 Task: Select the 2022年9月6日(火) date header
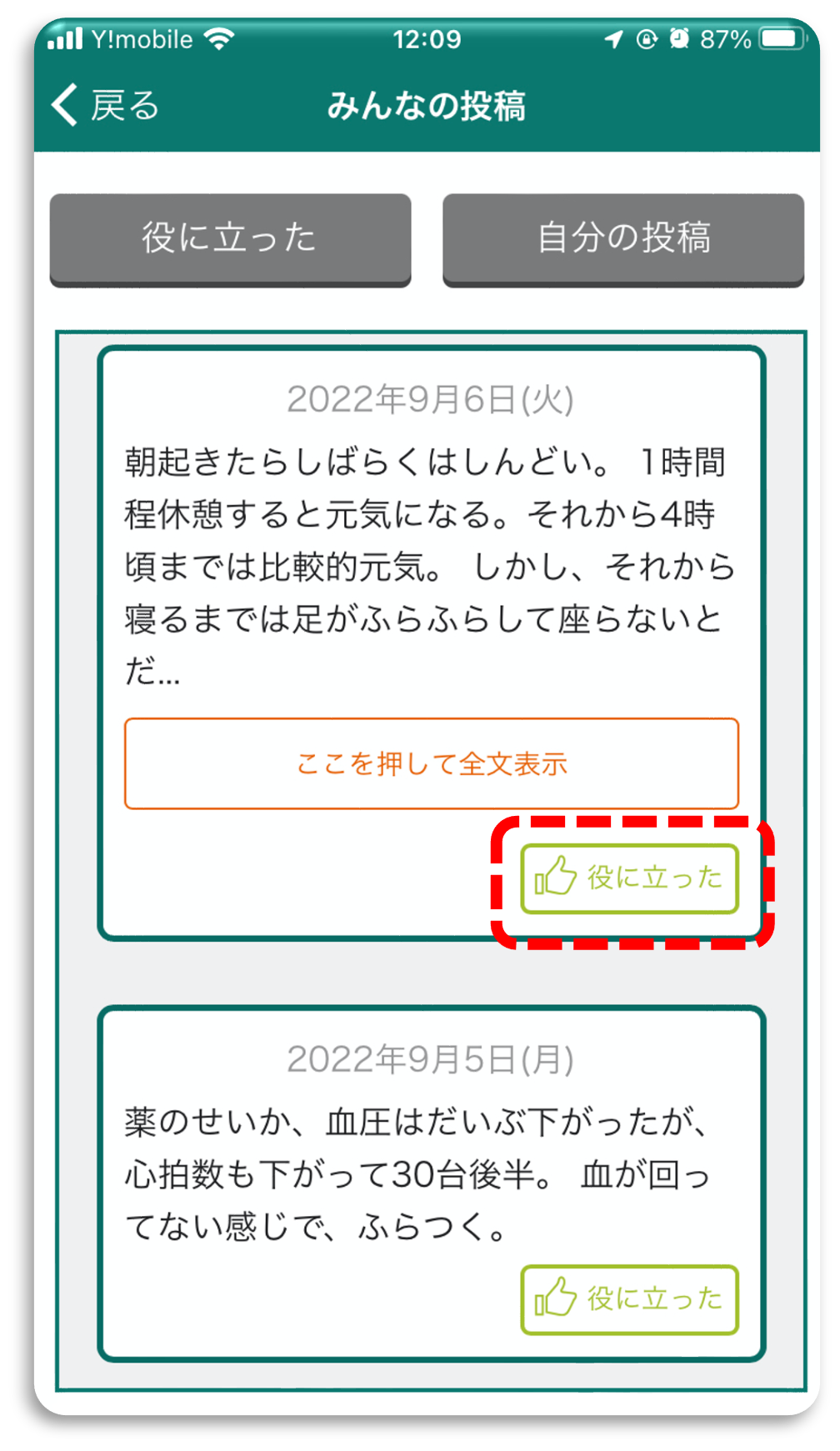[432, 400]
